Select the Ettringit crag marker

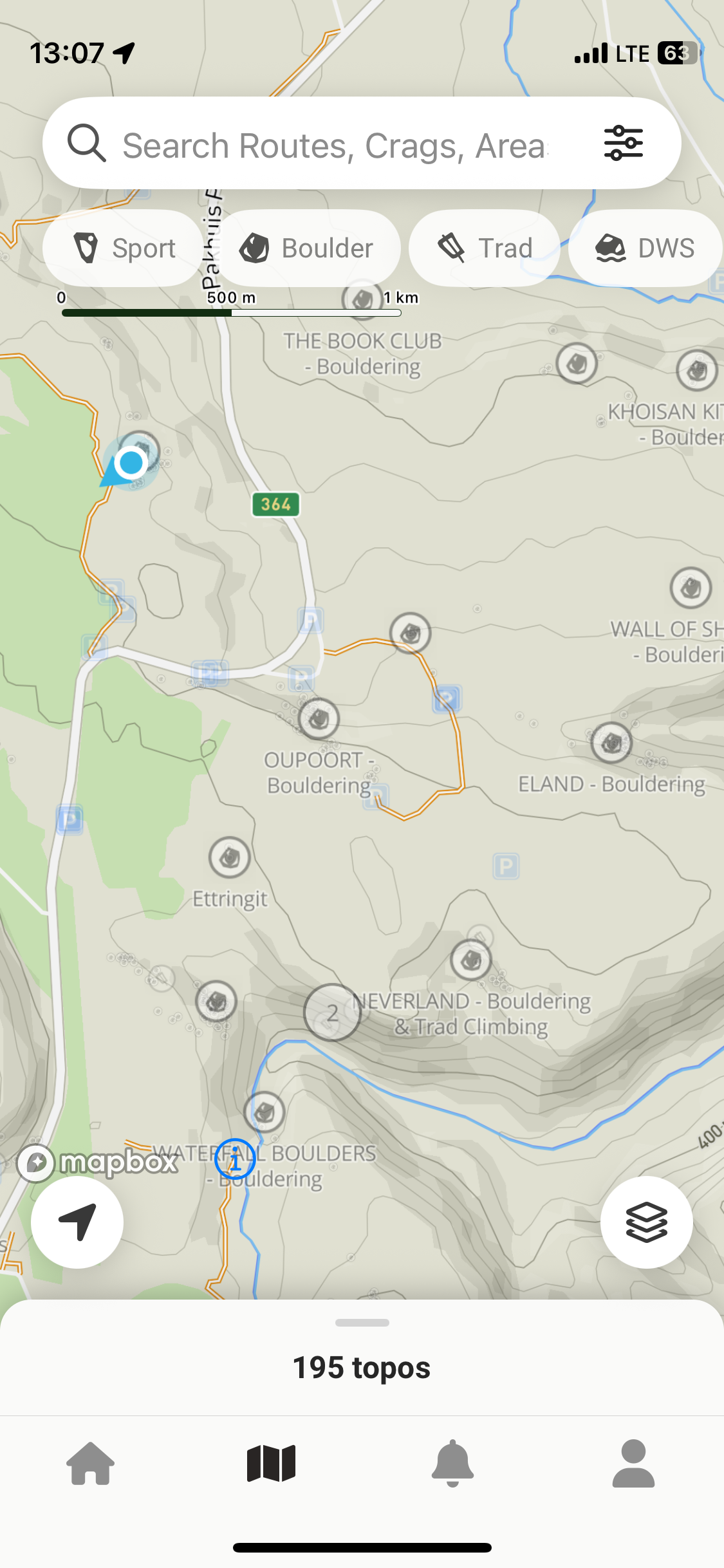(230, 857)
